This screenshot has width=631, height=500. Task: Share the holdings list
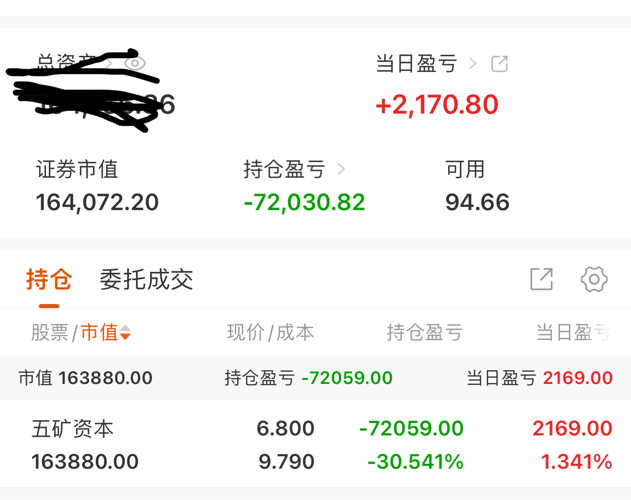click(541, 279)
